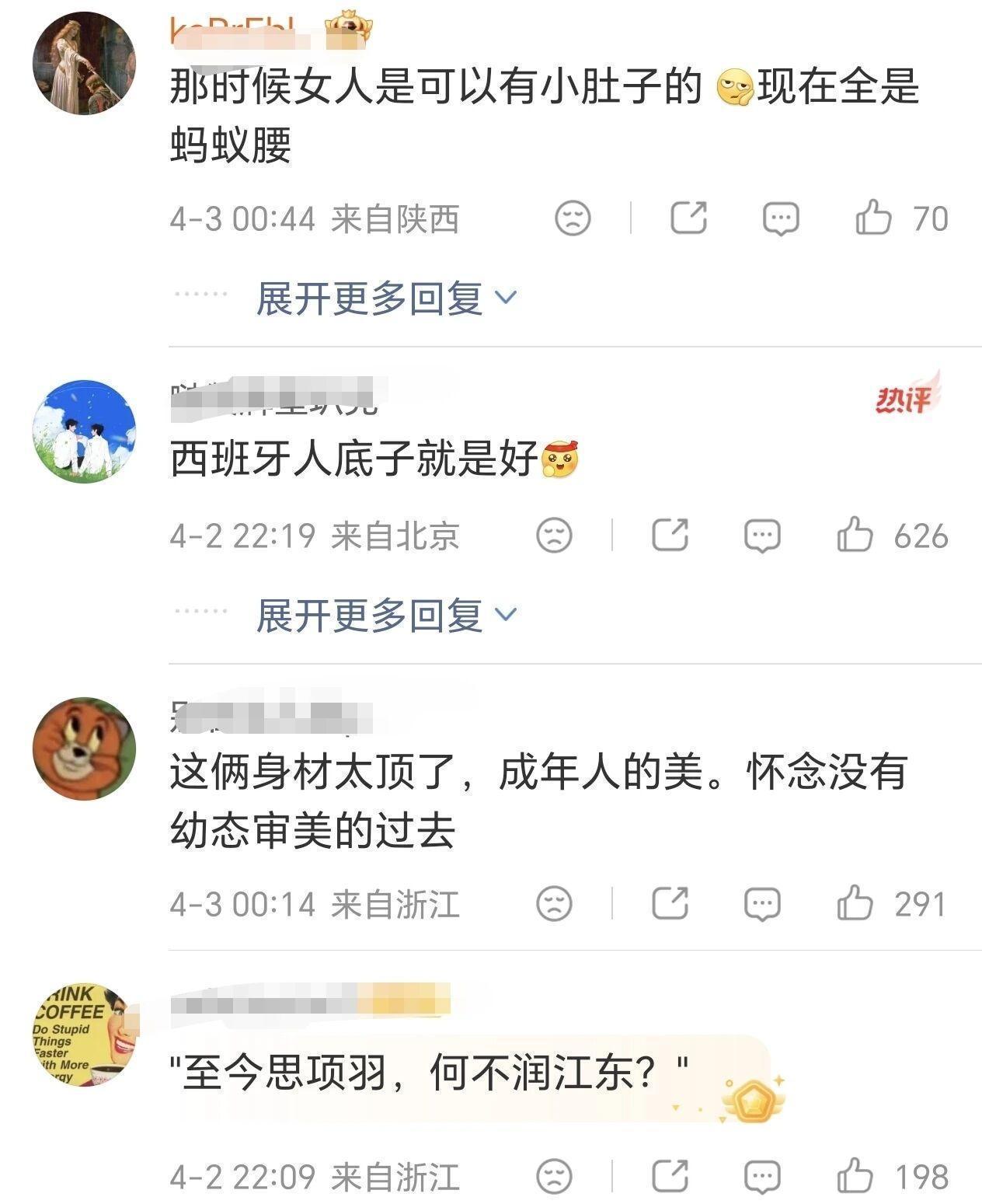The width and height of the screenshot is (982, 1204).
Task: Open the share arrow on the first comment
Action: click(x=690, y=218)
